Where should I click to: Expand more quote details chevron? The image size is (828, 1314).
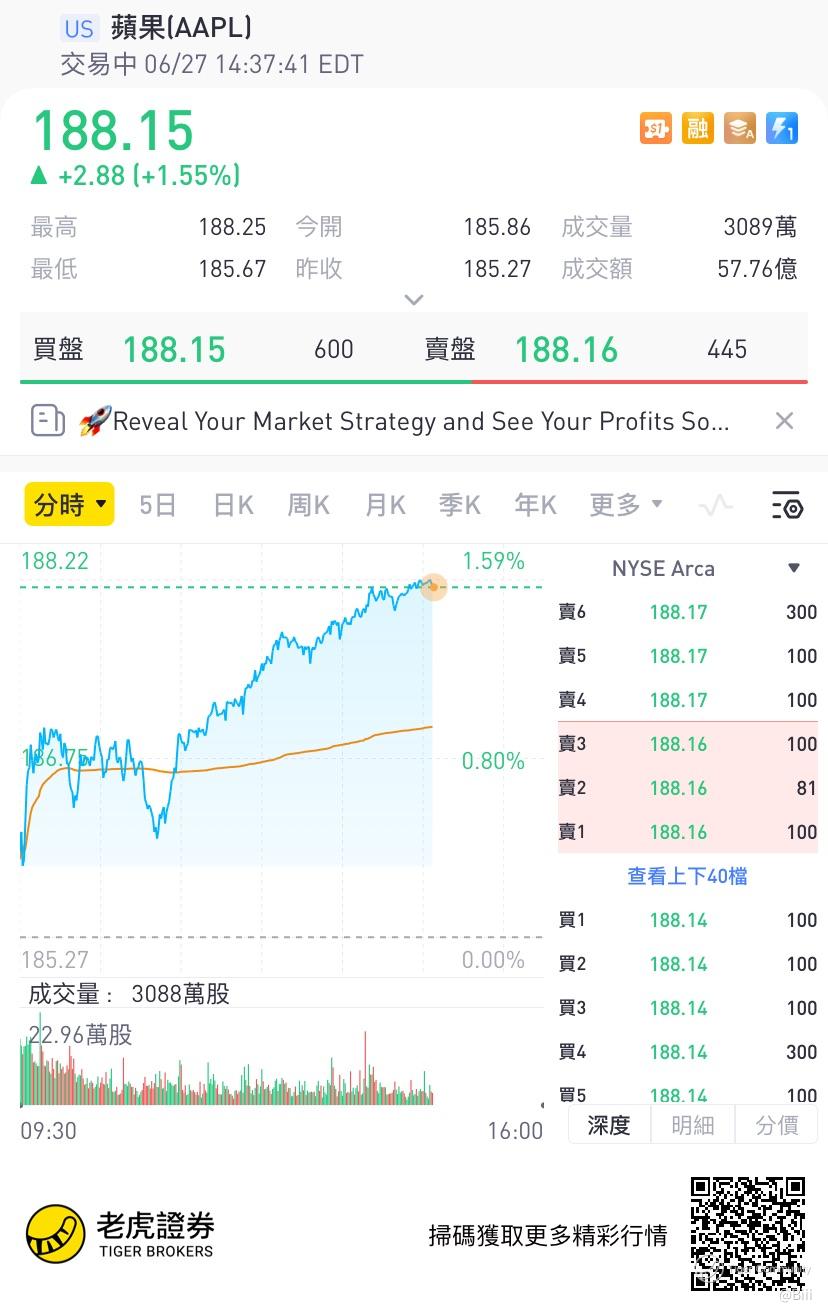414,299
